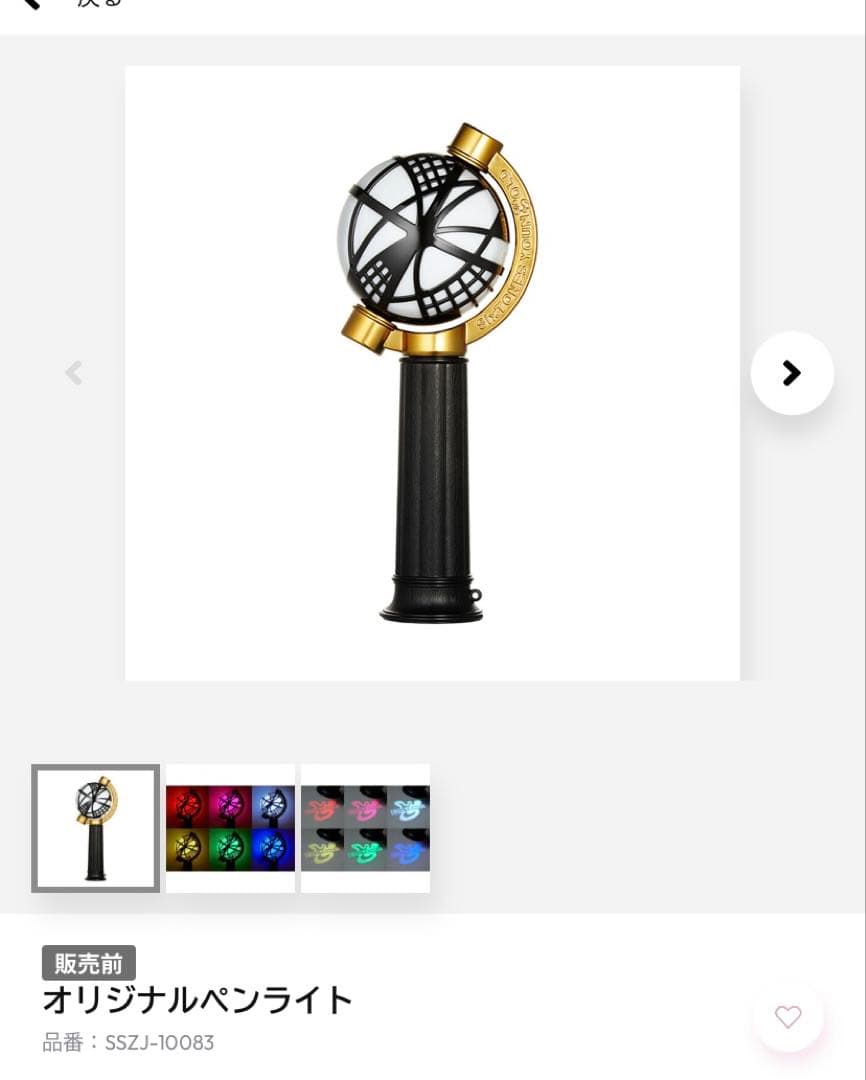866x1080 pixels.
Task: Click the currently highlighted active thumbnail
Action: [x=95, y=828]
